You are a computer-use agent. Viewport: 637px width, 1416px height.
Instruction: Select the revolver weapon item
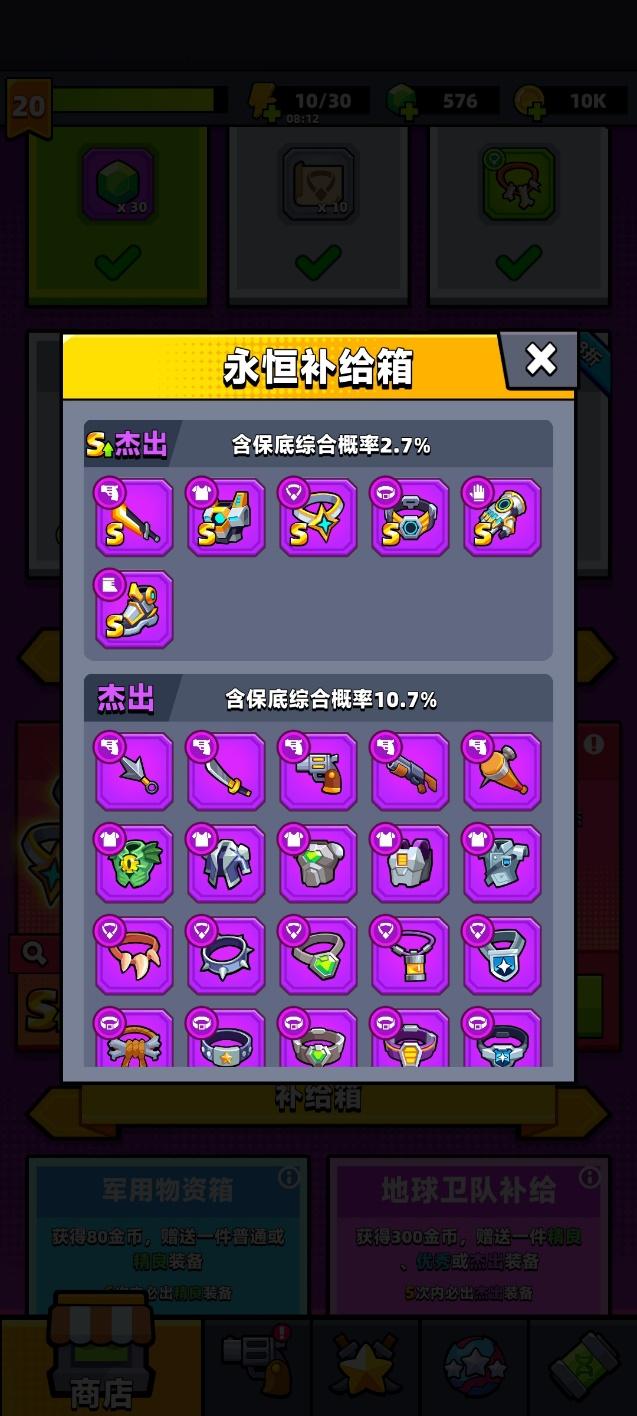tap(318, 771)
